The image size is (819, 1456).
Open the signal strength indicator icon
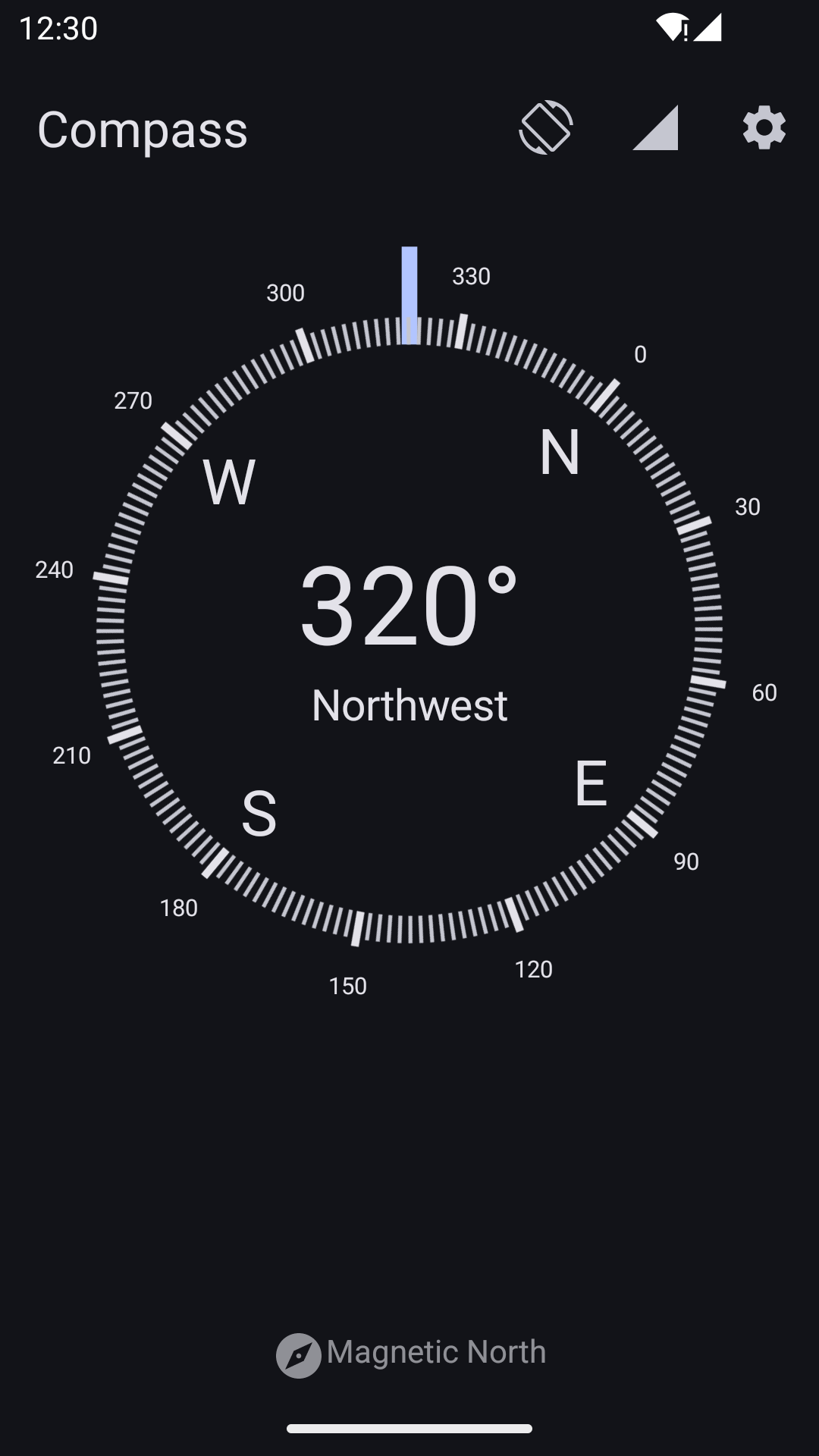click(x=655, y=127)
